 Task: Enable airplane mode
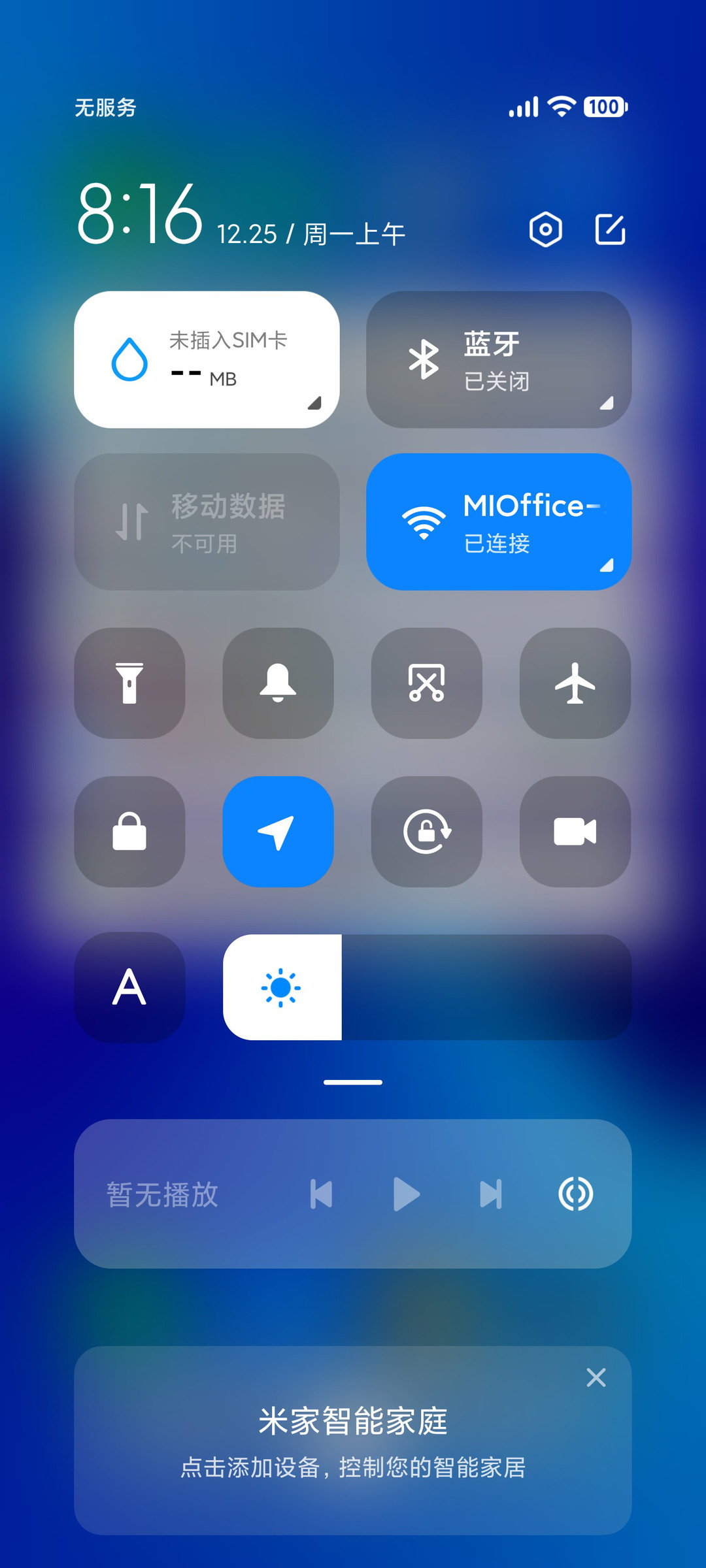(x=575, y=683)
